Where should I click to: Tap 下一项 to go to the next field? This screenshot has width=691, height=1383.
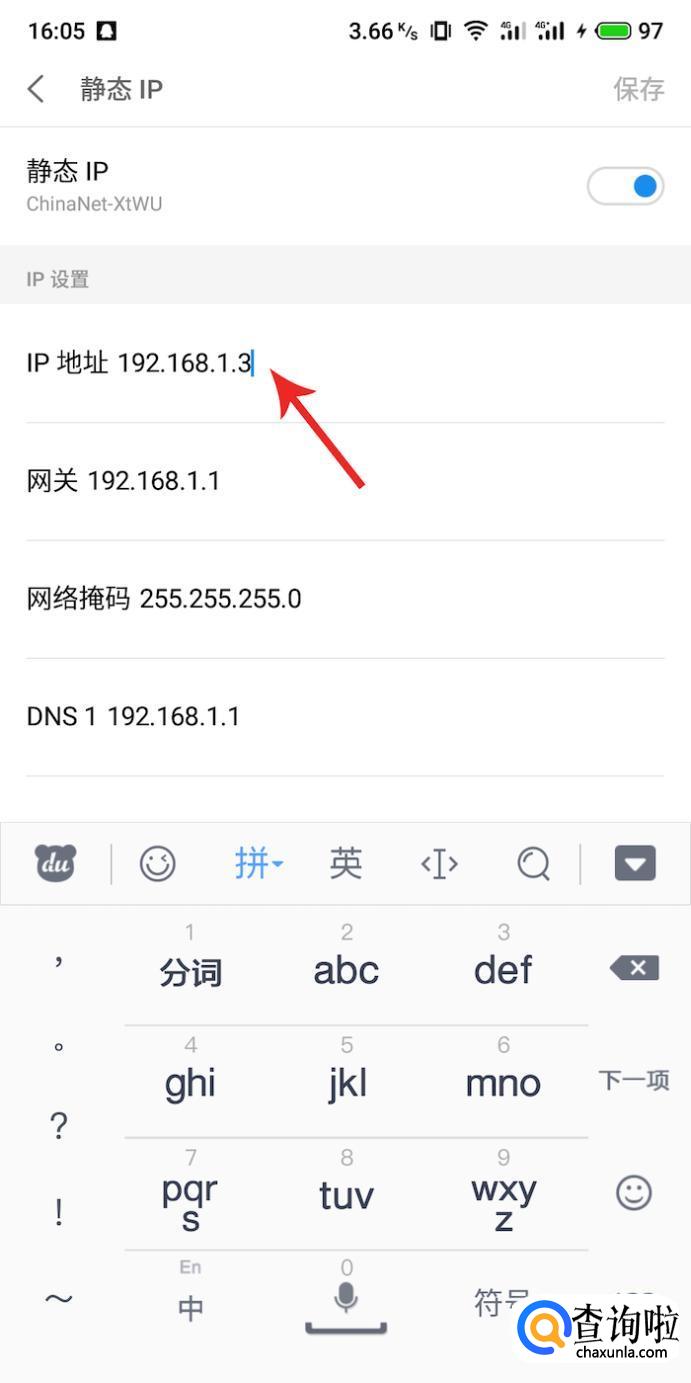point(634,1080)
